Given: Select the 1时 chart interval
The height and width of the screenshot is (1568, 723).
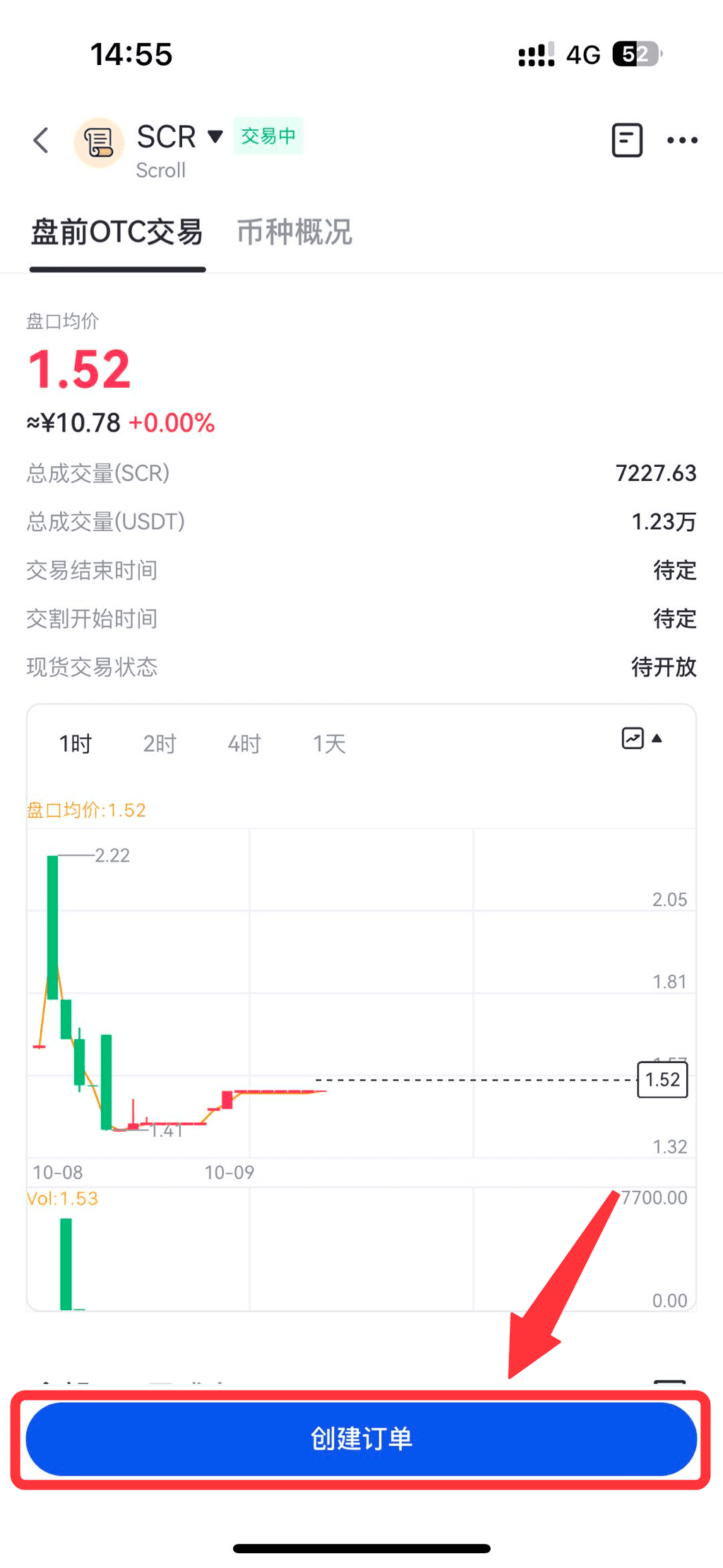Looking at the screenshot, I should [75, 744].
